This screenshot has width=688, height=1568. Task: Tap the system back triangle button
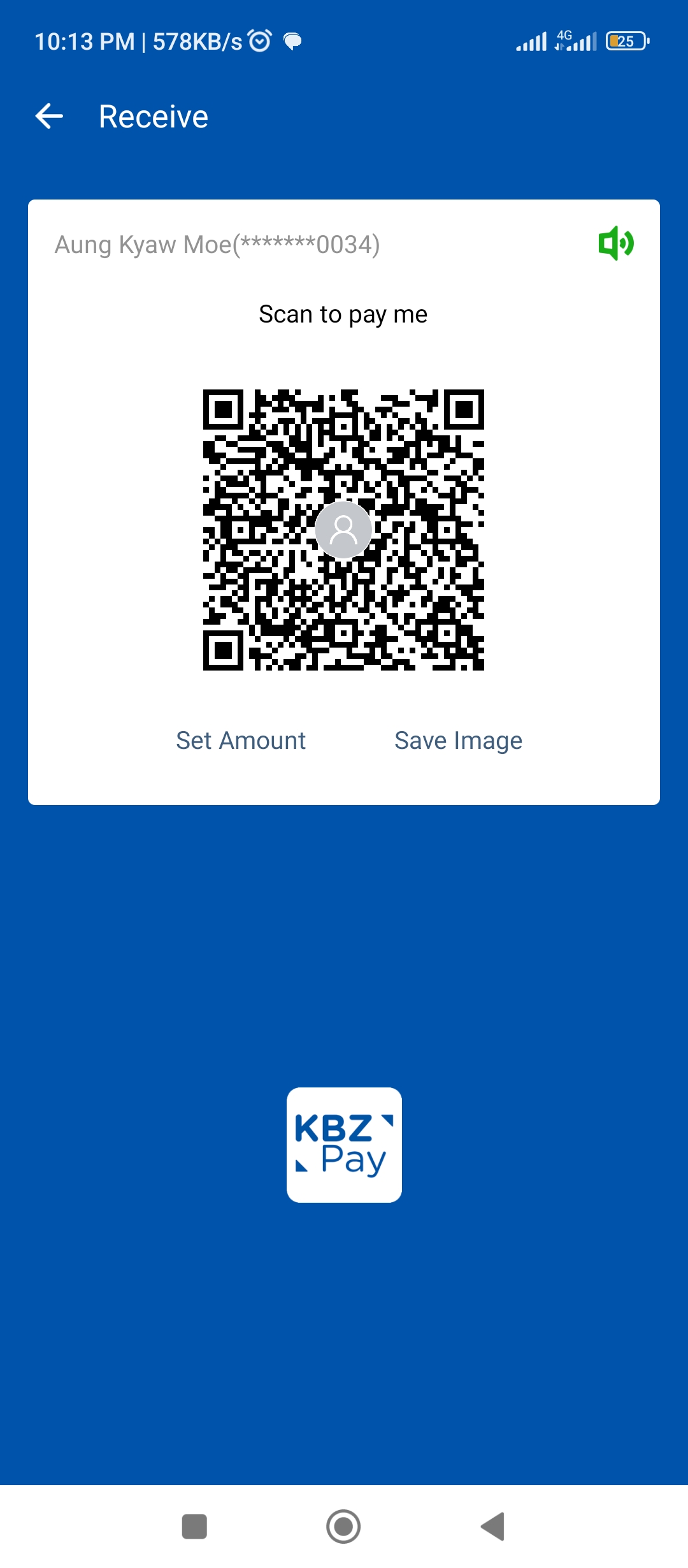(493, 1526)
